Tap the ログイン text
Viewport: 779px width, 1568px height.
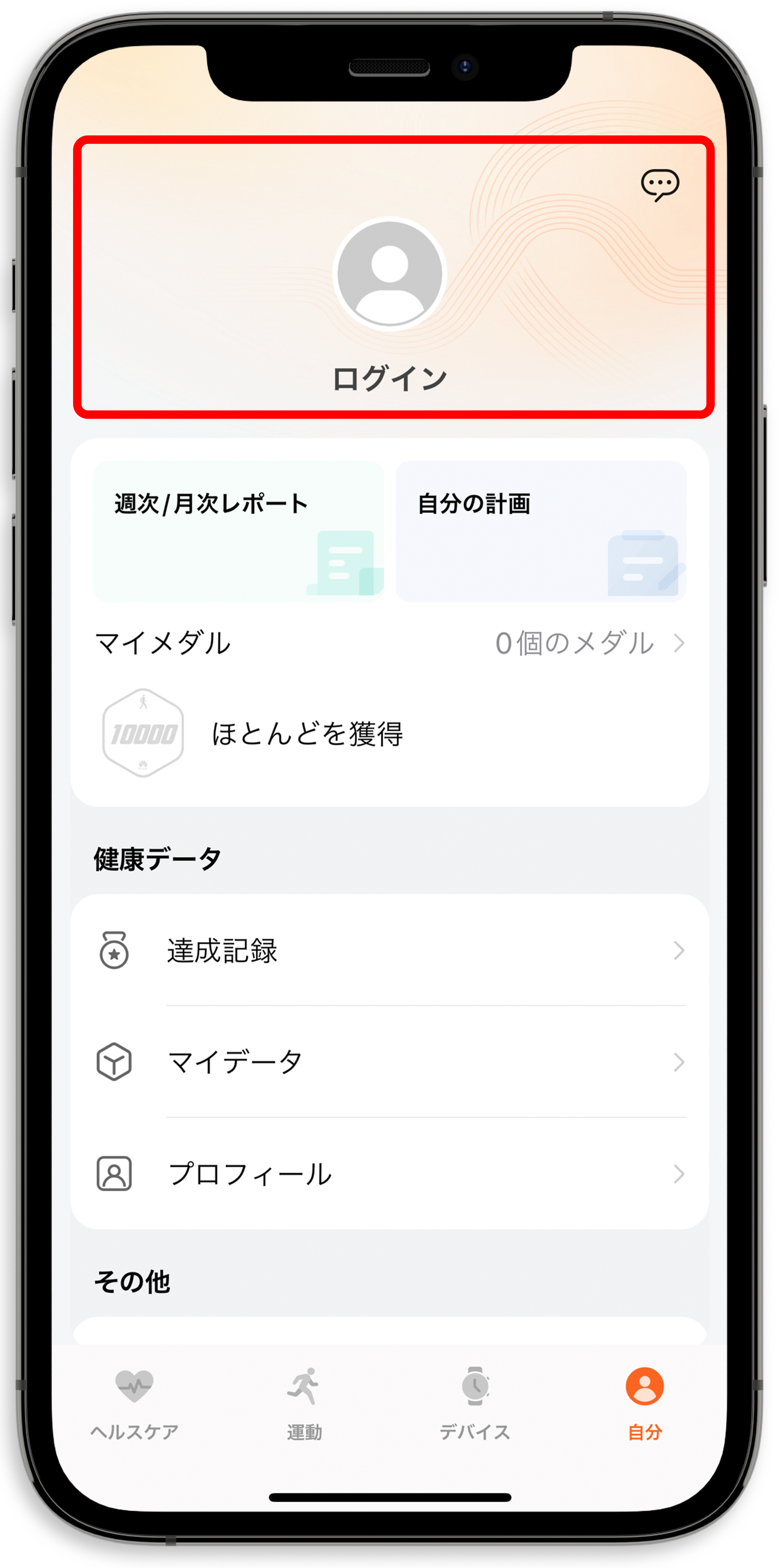click(389, 379)
